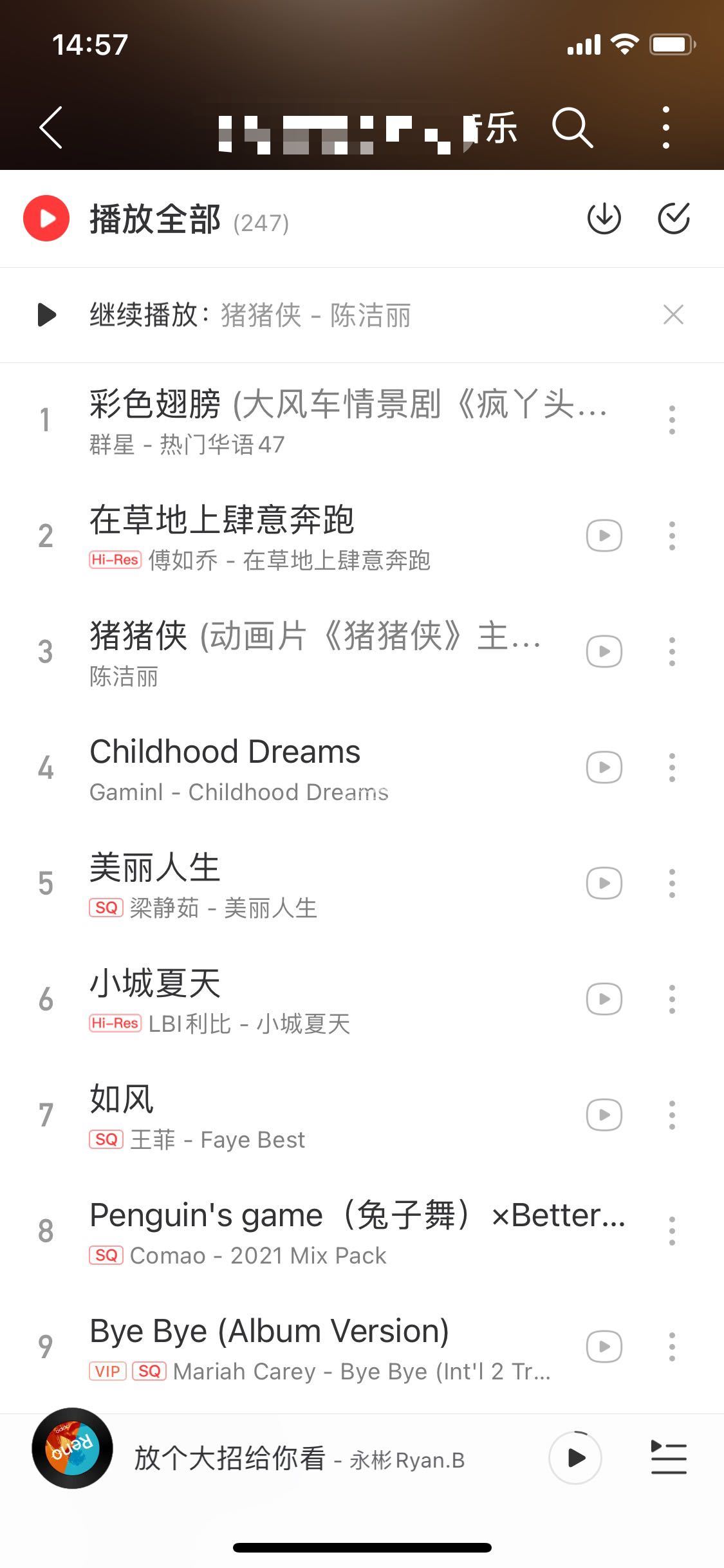Image resolution: width=724 pixels, height=1568 pixels.
Task: Go back using the top-left arrow
Action: click(51, 127)
